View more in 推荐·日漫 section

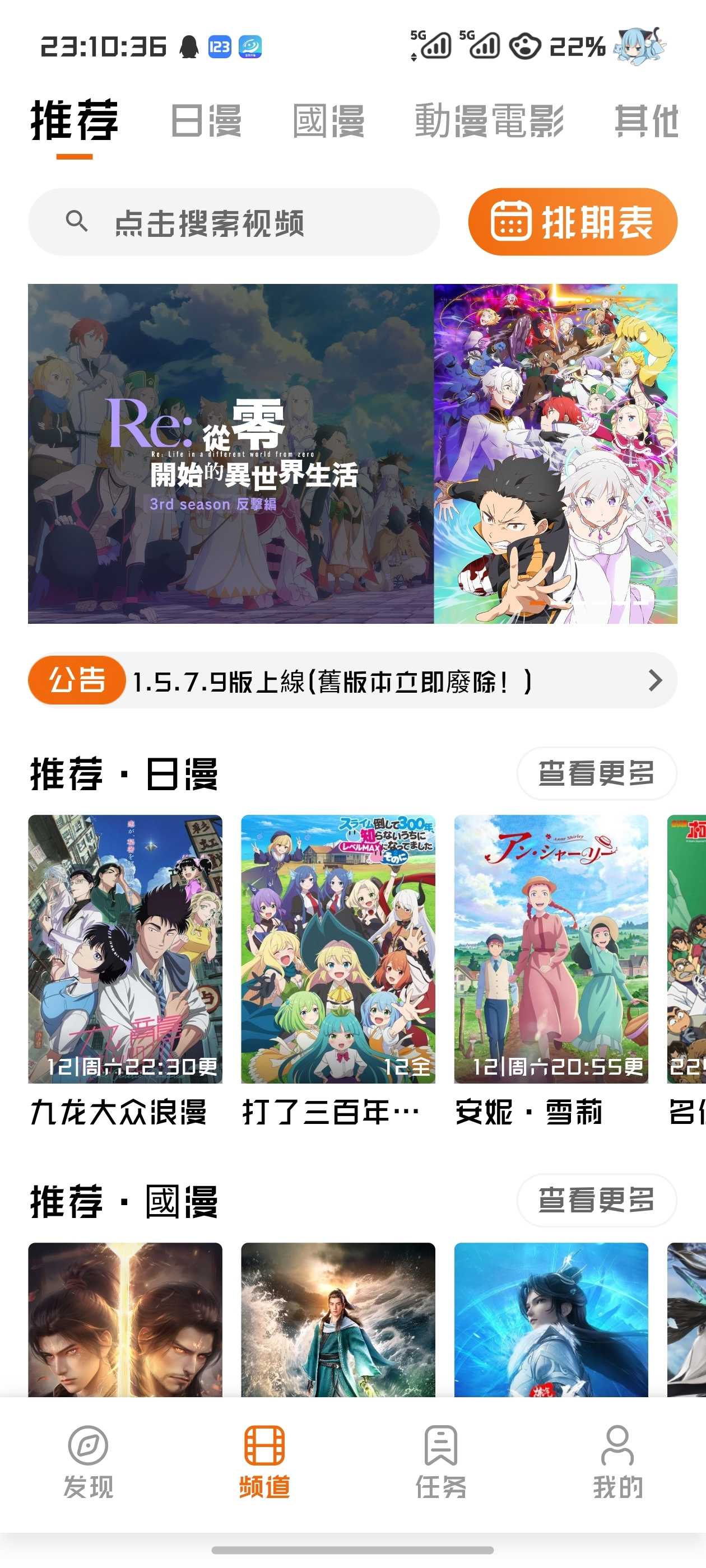[x=596, y=774]
